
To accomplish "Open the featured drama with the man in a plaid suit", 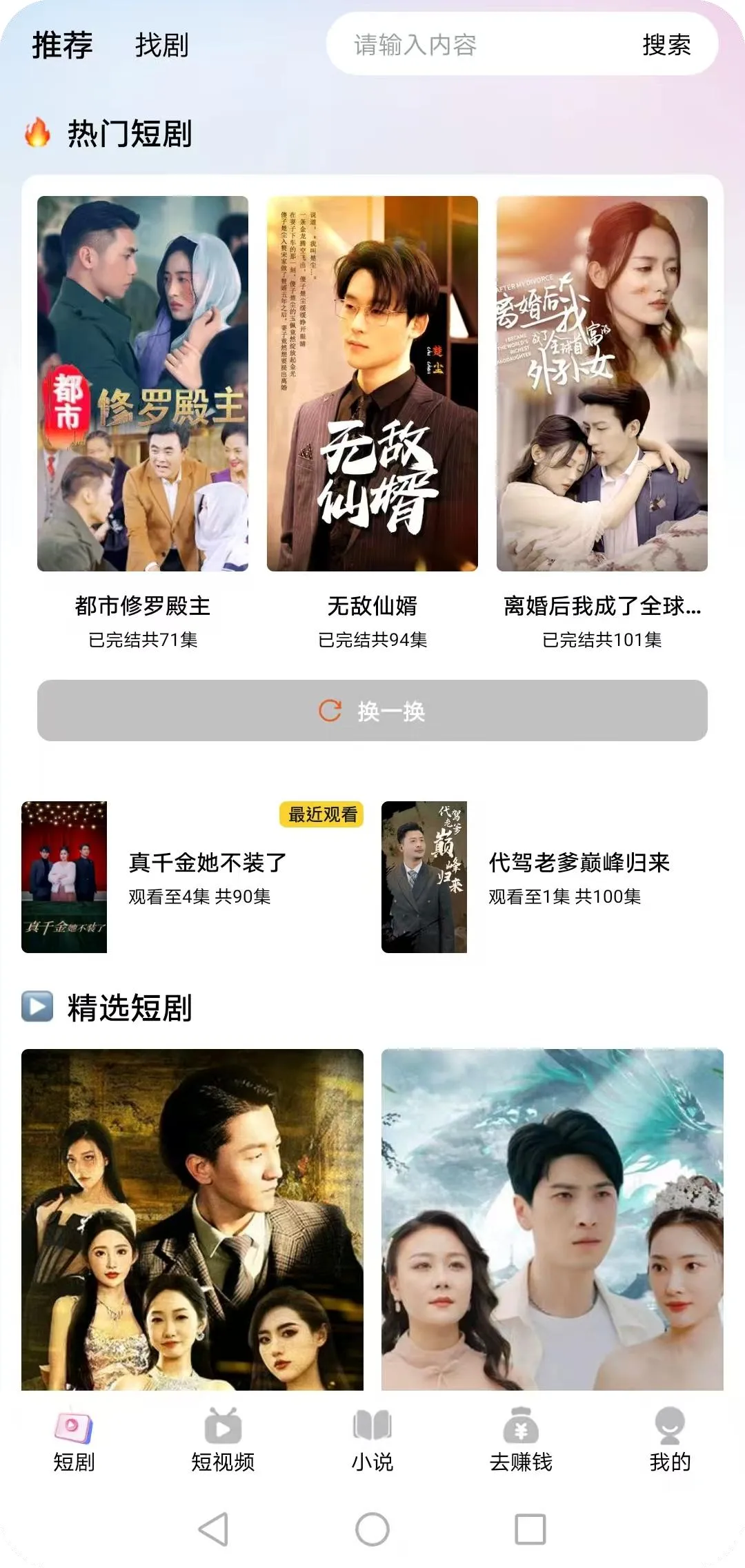I will click(x=192, y=1219).
